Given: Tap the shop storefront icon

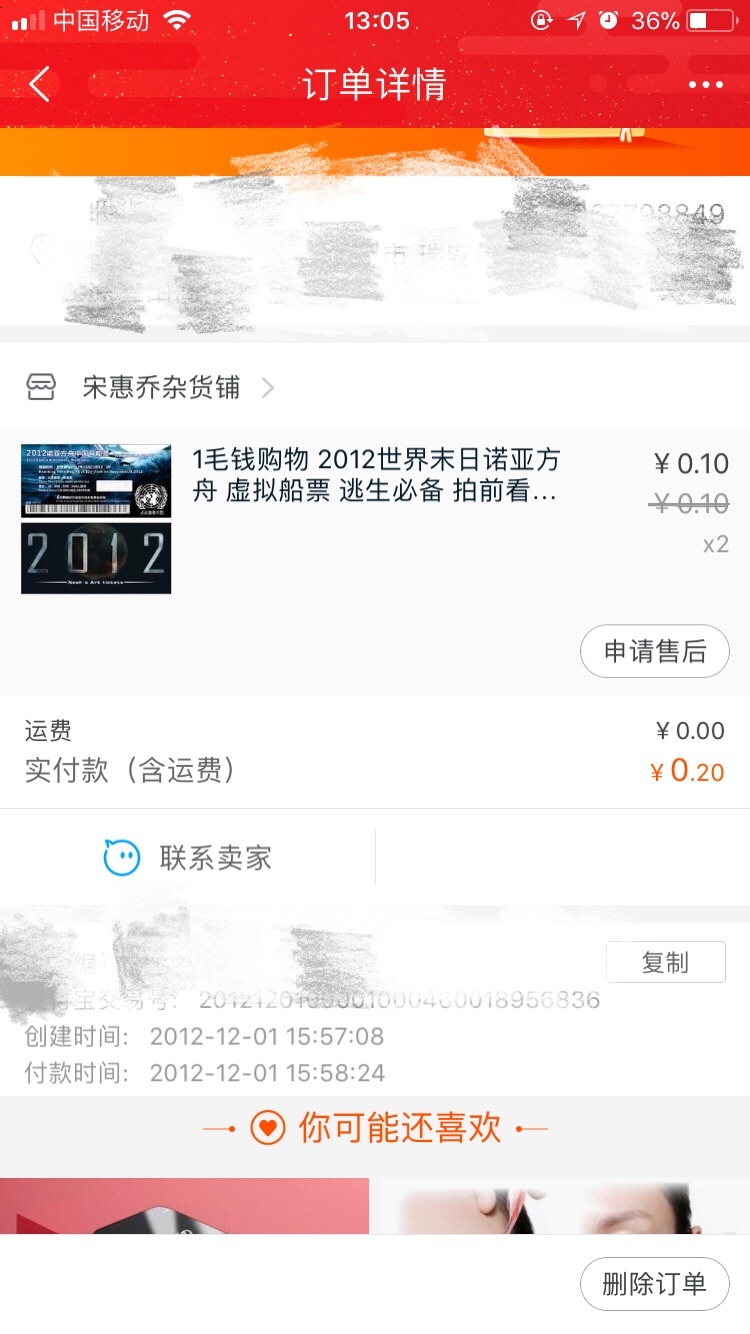Looking at the screenshot, I should 41,387.
